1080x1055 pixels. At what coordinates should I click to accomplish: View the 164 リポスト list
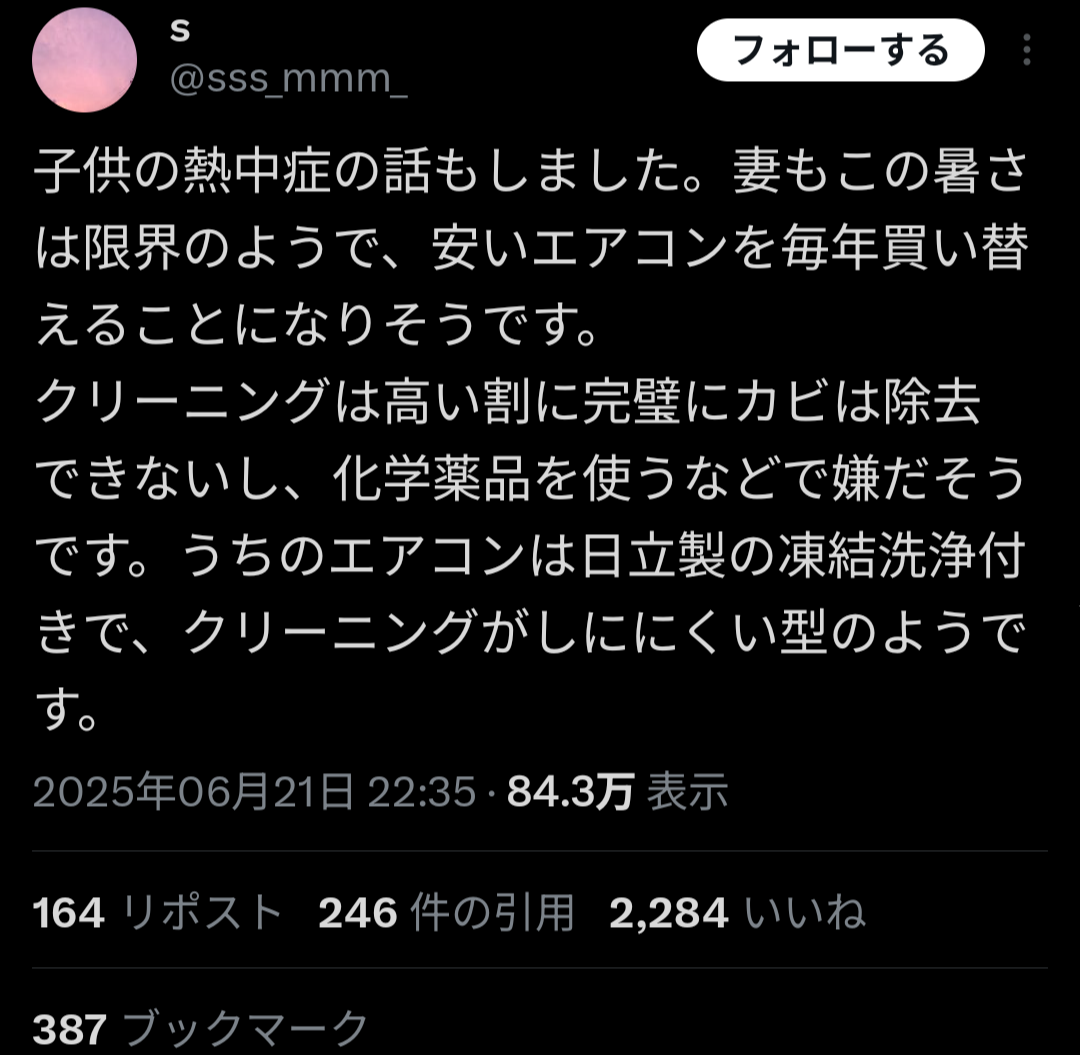tap(158, 913)
